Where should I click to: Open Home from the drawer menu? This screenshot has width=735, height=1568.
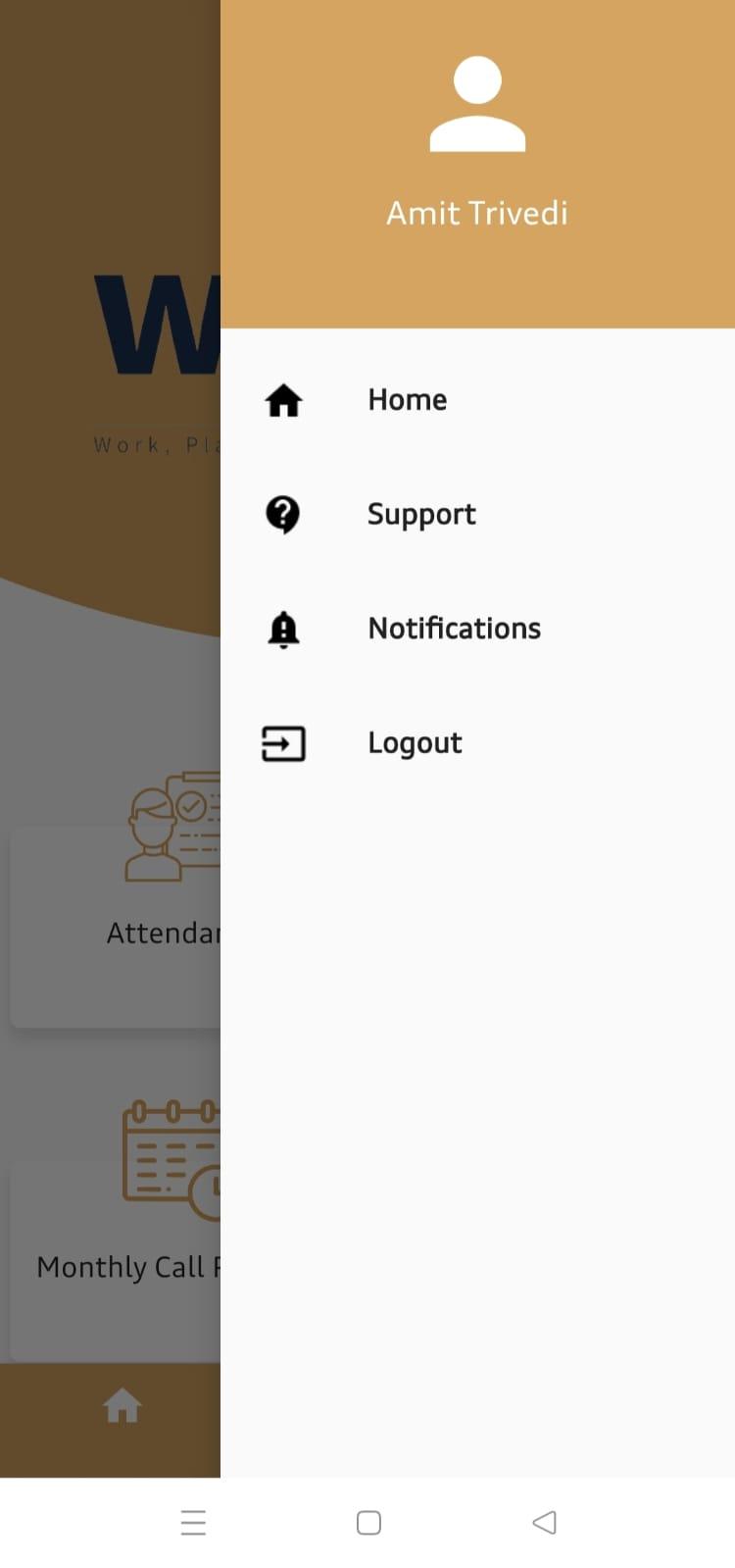point(407,400)
